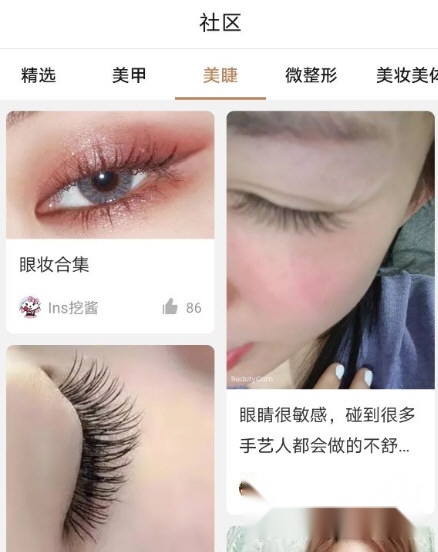438x552 pixels.
Task: Open the 眼睛很敏感 post card
Action: pyautogui.click(x=331, y=313)
